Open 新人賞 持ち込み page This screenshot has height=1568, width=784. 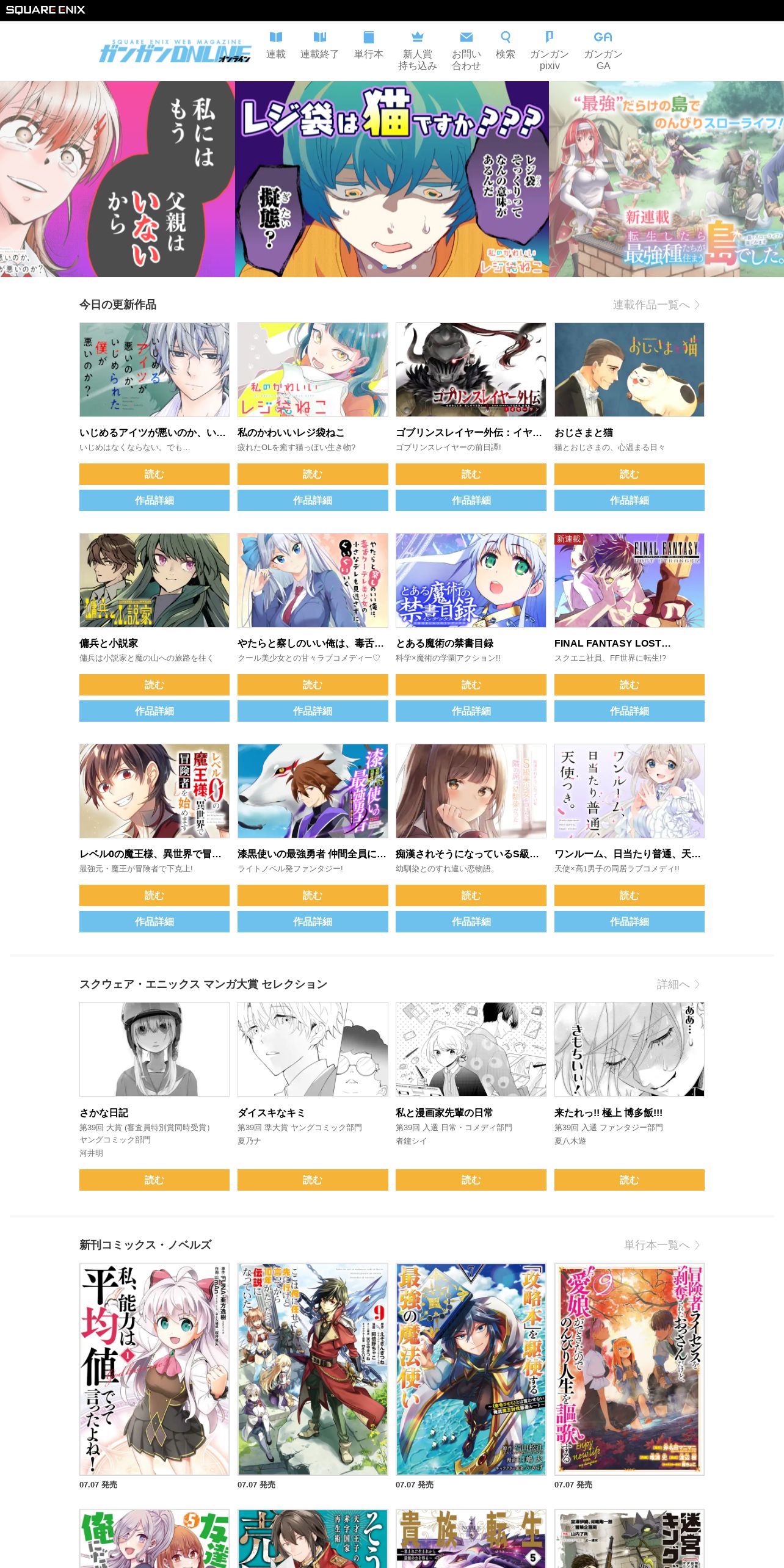417,51
